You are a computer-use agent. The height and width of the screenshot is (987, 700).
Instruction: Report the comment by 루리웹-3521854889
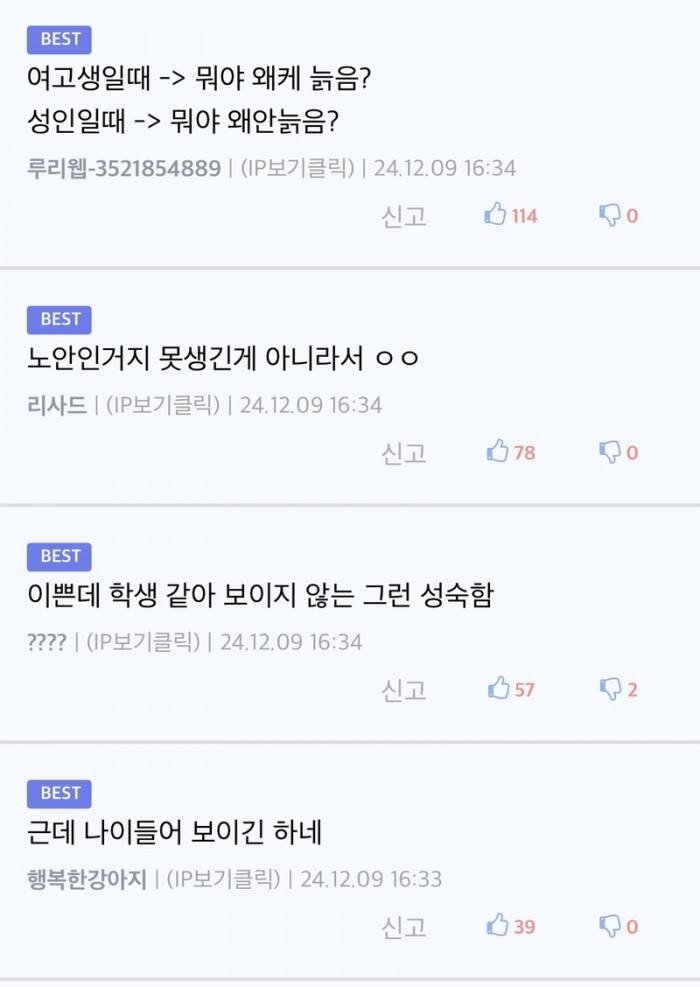click(403, 216)
